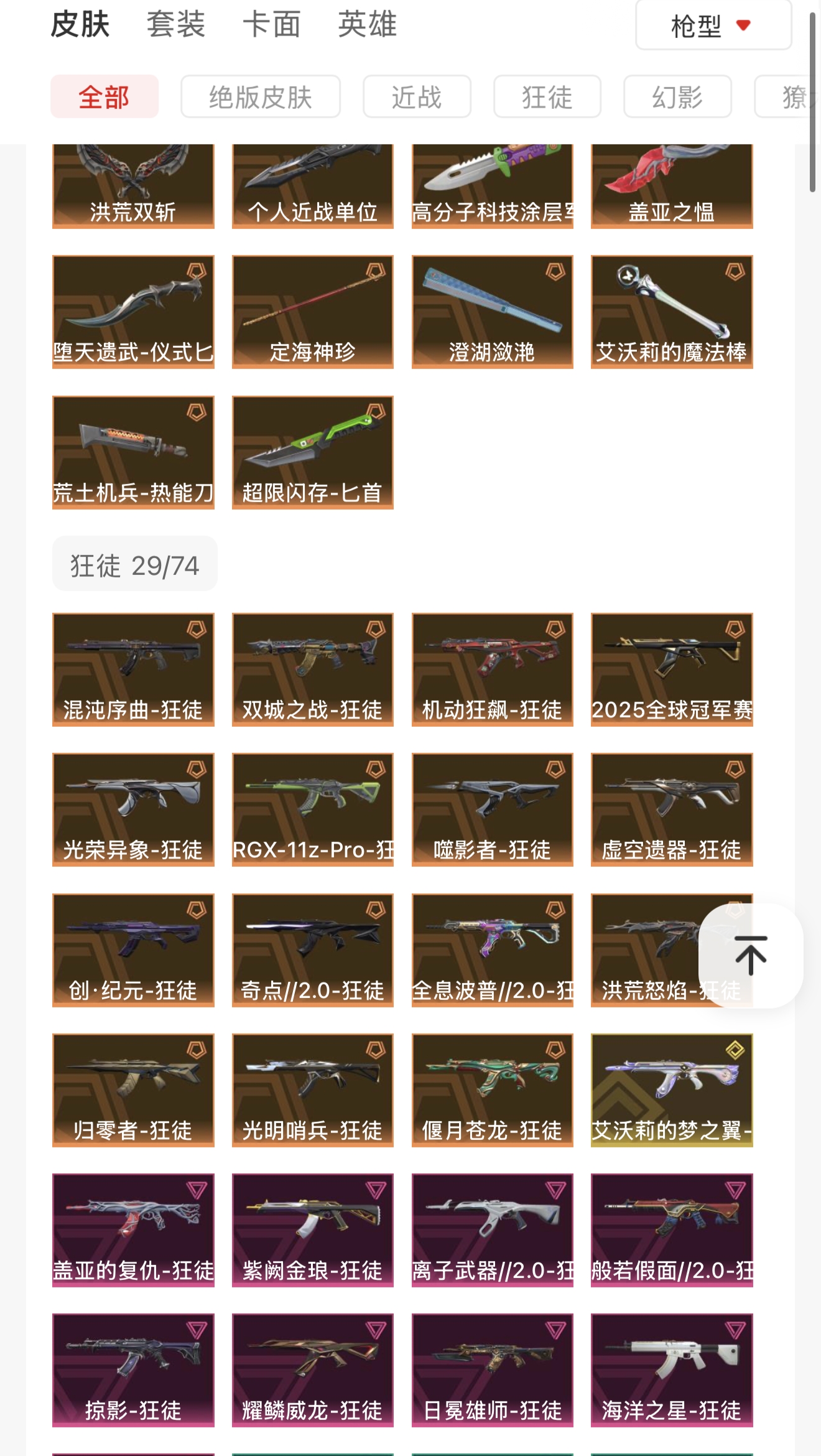Filter by 狂徒 chip
This screenshot has width=821, height=1456.
[547, 97]
